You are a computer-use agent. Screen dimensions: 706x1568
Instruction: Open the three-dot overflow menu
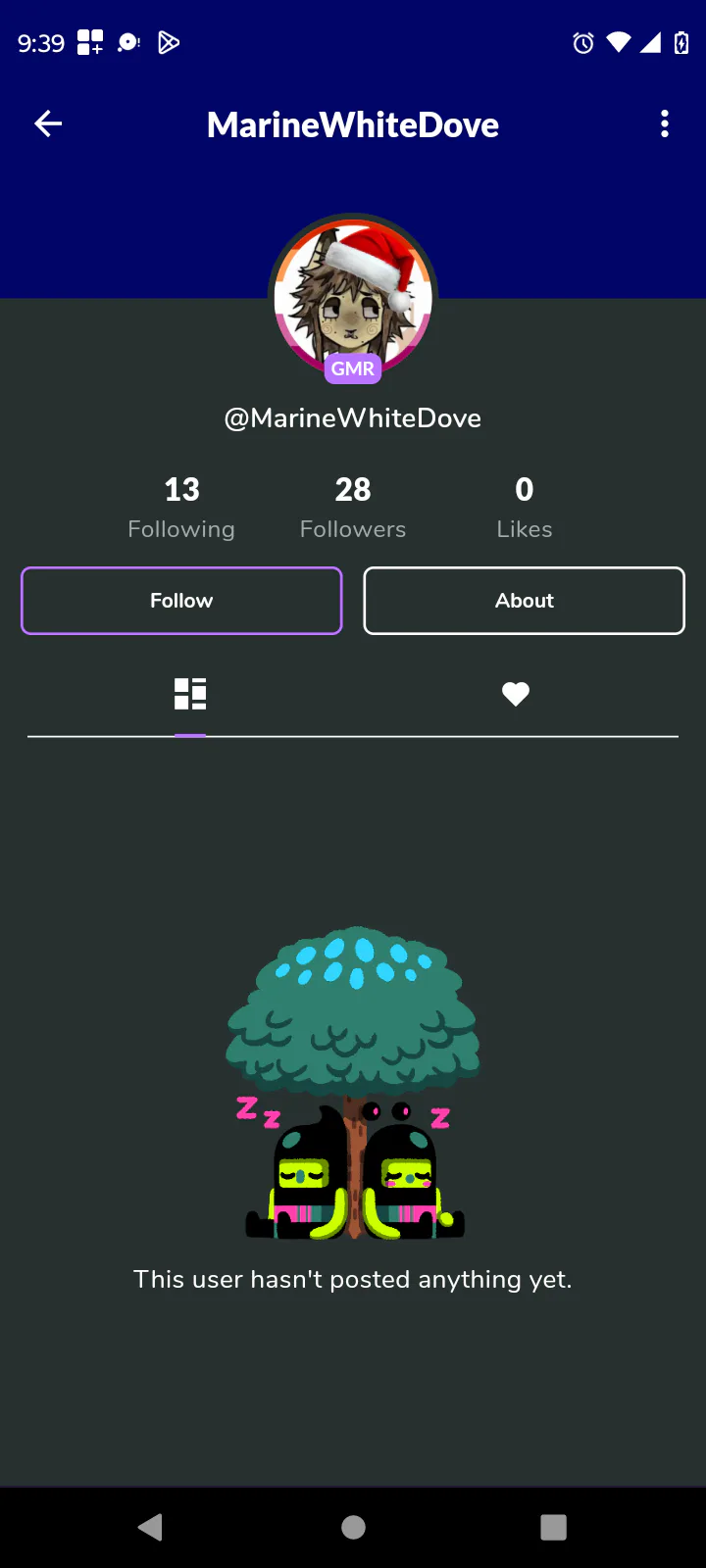coord(665,123)
